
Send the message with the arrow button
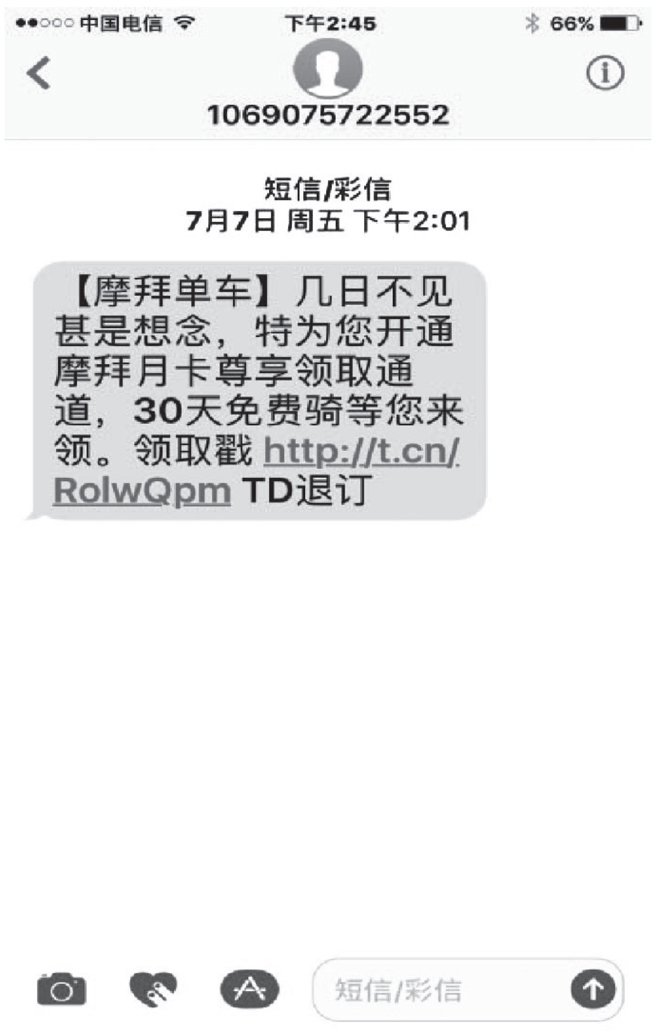point(592,990)
